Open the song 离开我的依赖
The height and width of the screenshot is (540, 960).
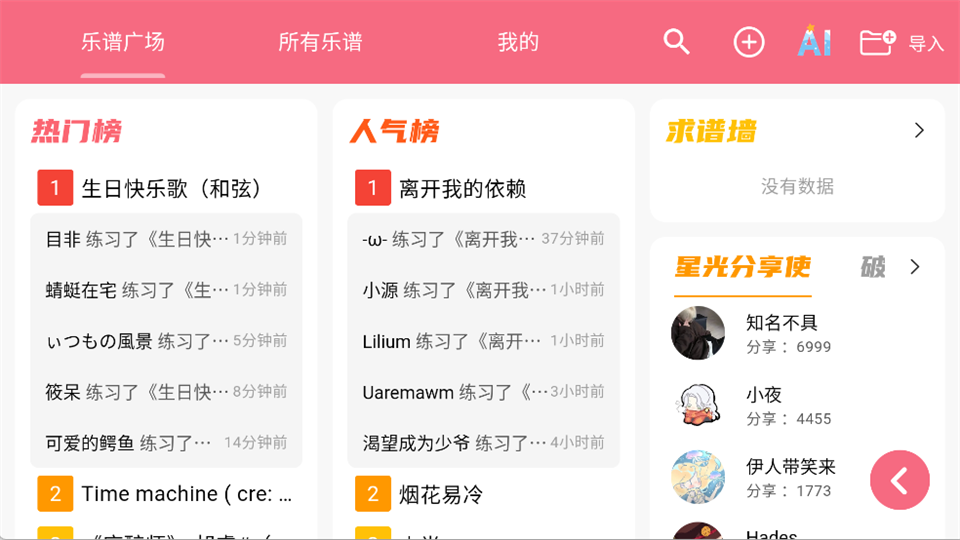click(x=462, y=188)
